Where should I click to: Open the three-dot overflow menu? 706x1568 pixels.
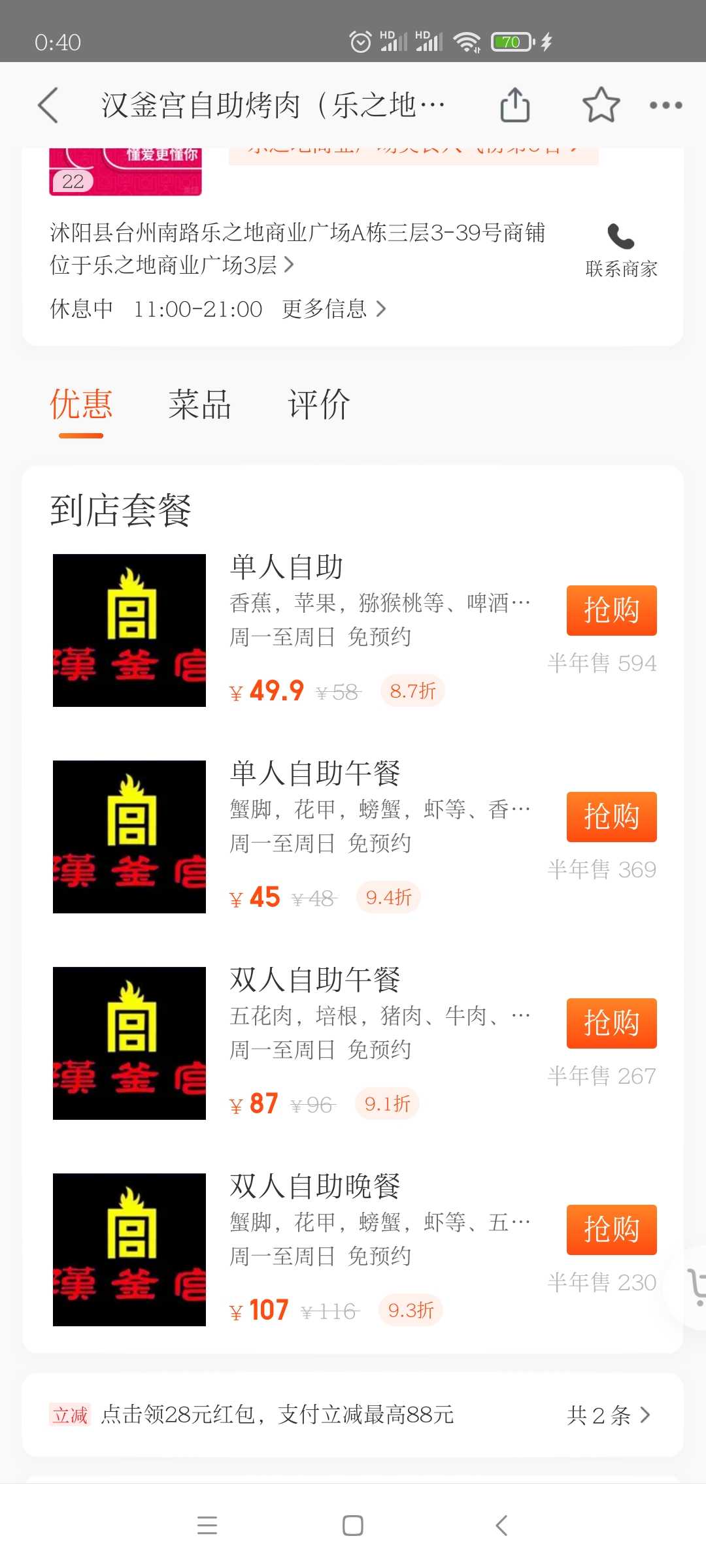665,105
